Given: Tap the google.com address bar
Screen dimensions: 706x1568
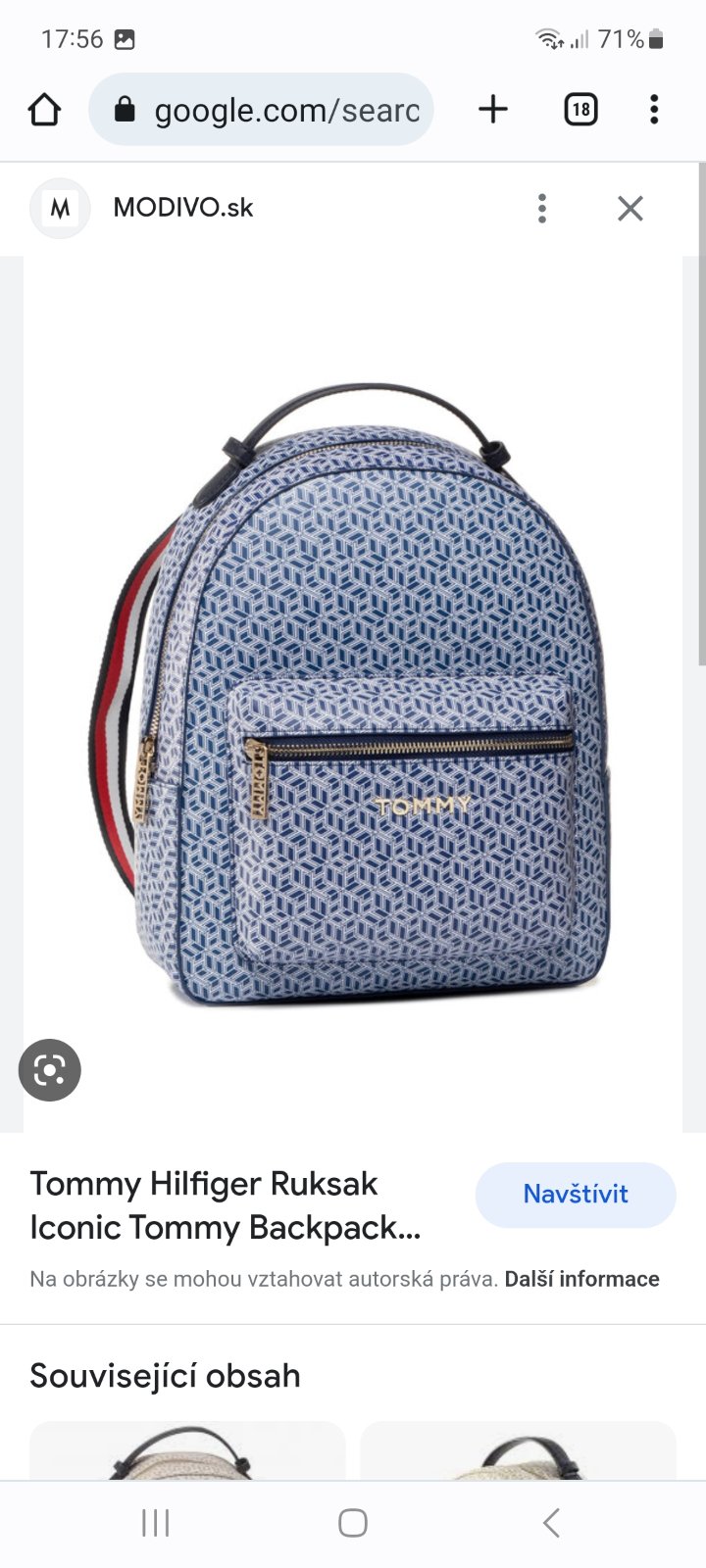Looking at the screenshot, I should [x=261, y=110].
